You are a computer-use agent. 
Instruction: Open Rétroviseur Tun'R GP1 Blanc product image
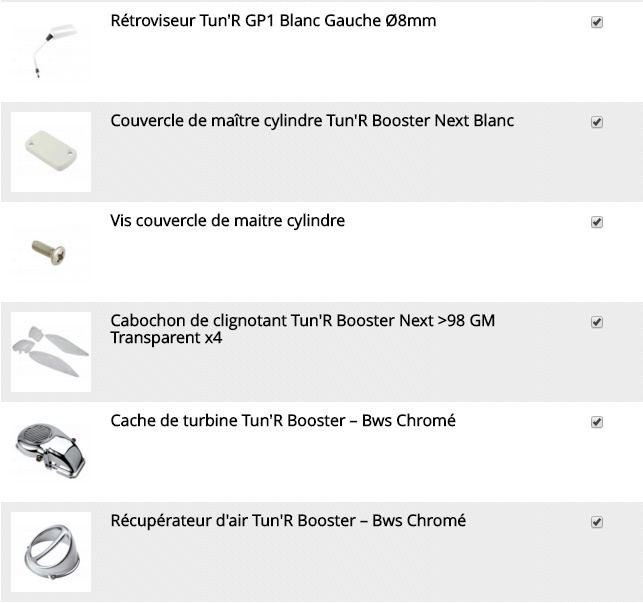point(50,52)
